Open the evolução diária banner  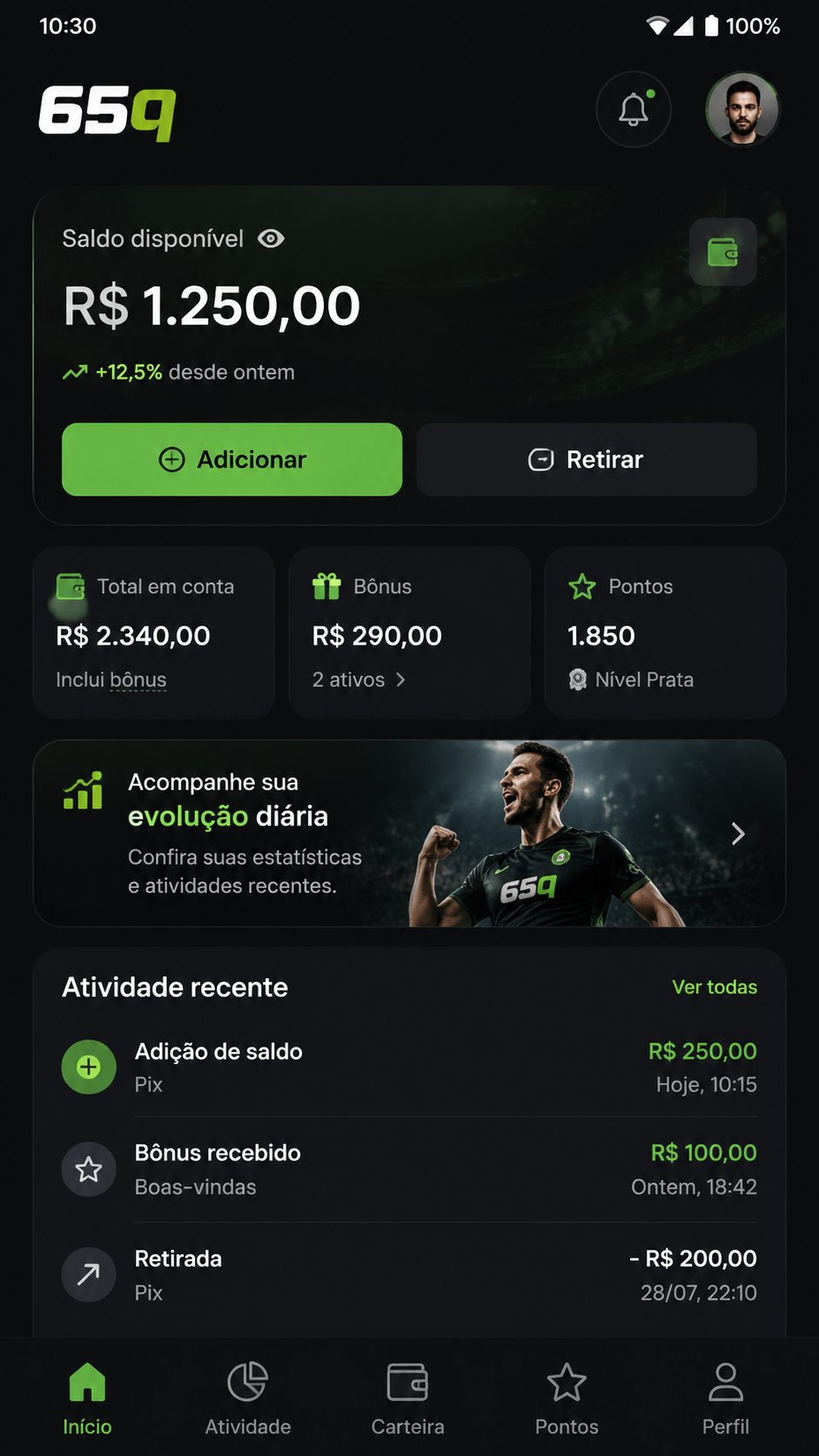[409, 833]
